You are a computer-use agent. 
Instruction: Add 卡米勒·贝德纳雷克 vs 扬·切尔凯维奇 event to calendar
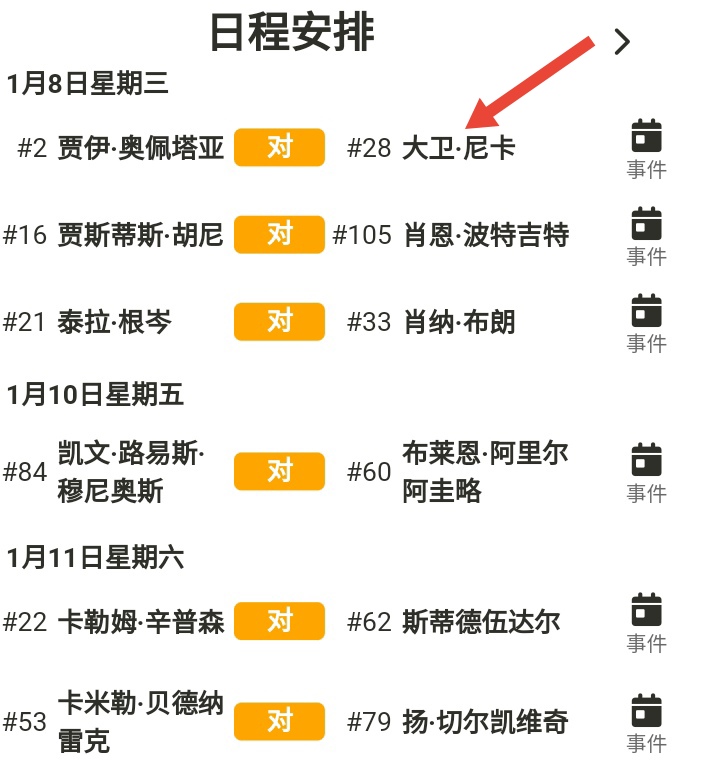point(646,722)
